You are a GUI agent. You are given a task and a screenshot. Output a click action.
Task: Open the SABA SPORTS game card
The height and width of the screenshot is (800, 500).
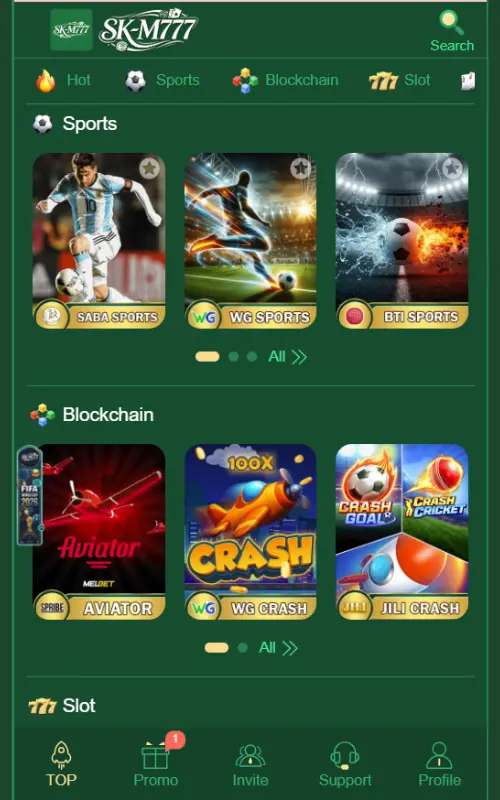[99, 241]
